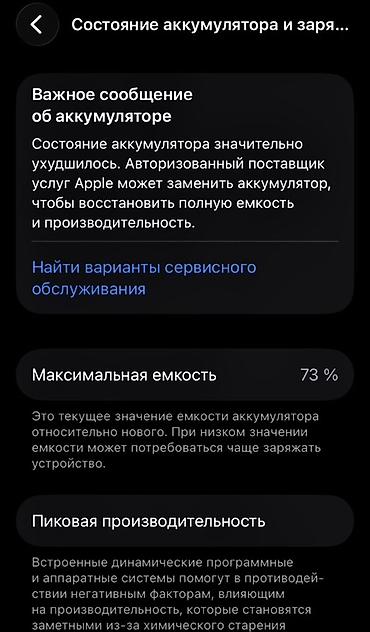Open the «Найти варианты сервисного обслуживания» link
The width and height of the screenshot is (370, 632).
[x=144, y=278]
